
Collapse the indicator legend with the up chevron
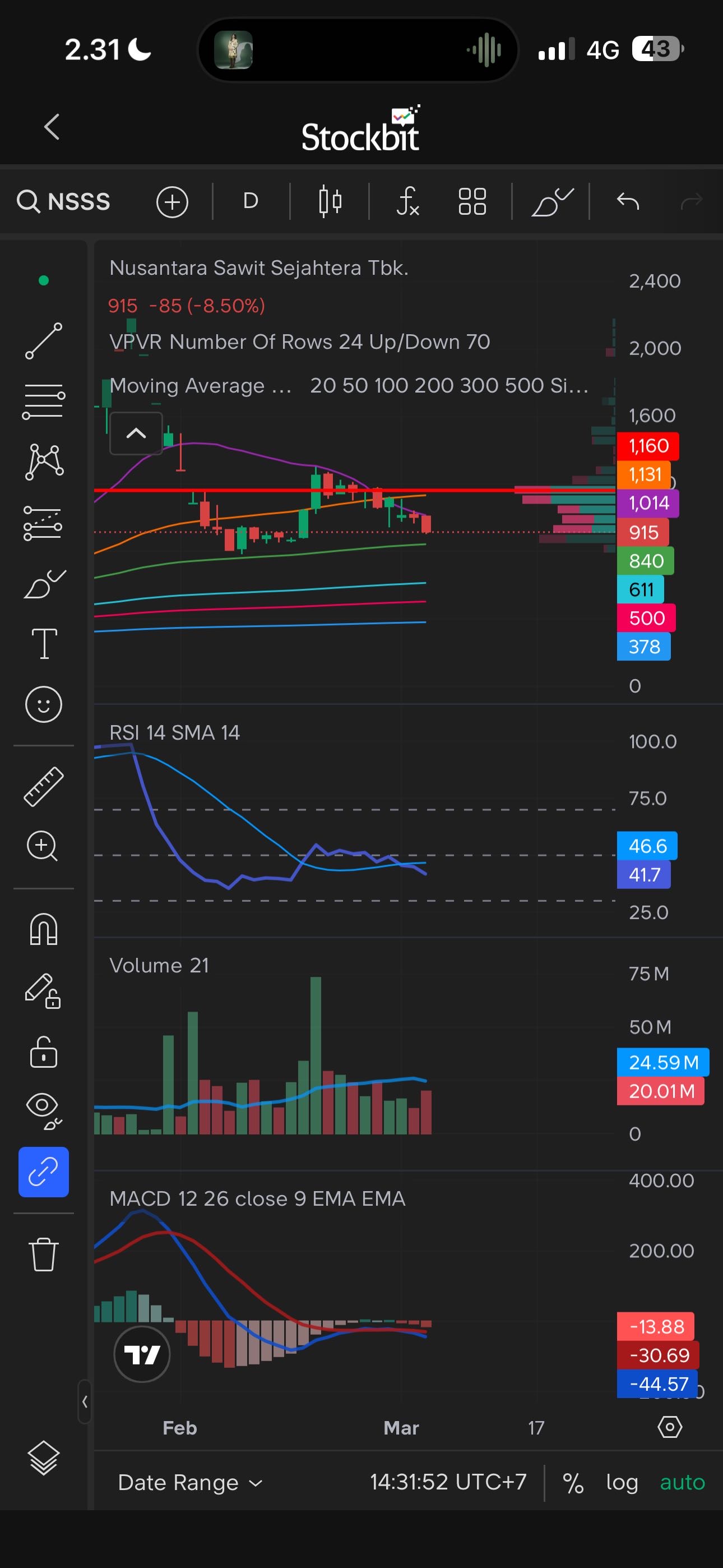coord(136,433)
